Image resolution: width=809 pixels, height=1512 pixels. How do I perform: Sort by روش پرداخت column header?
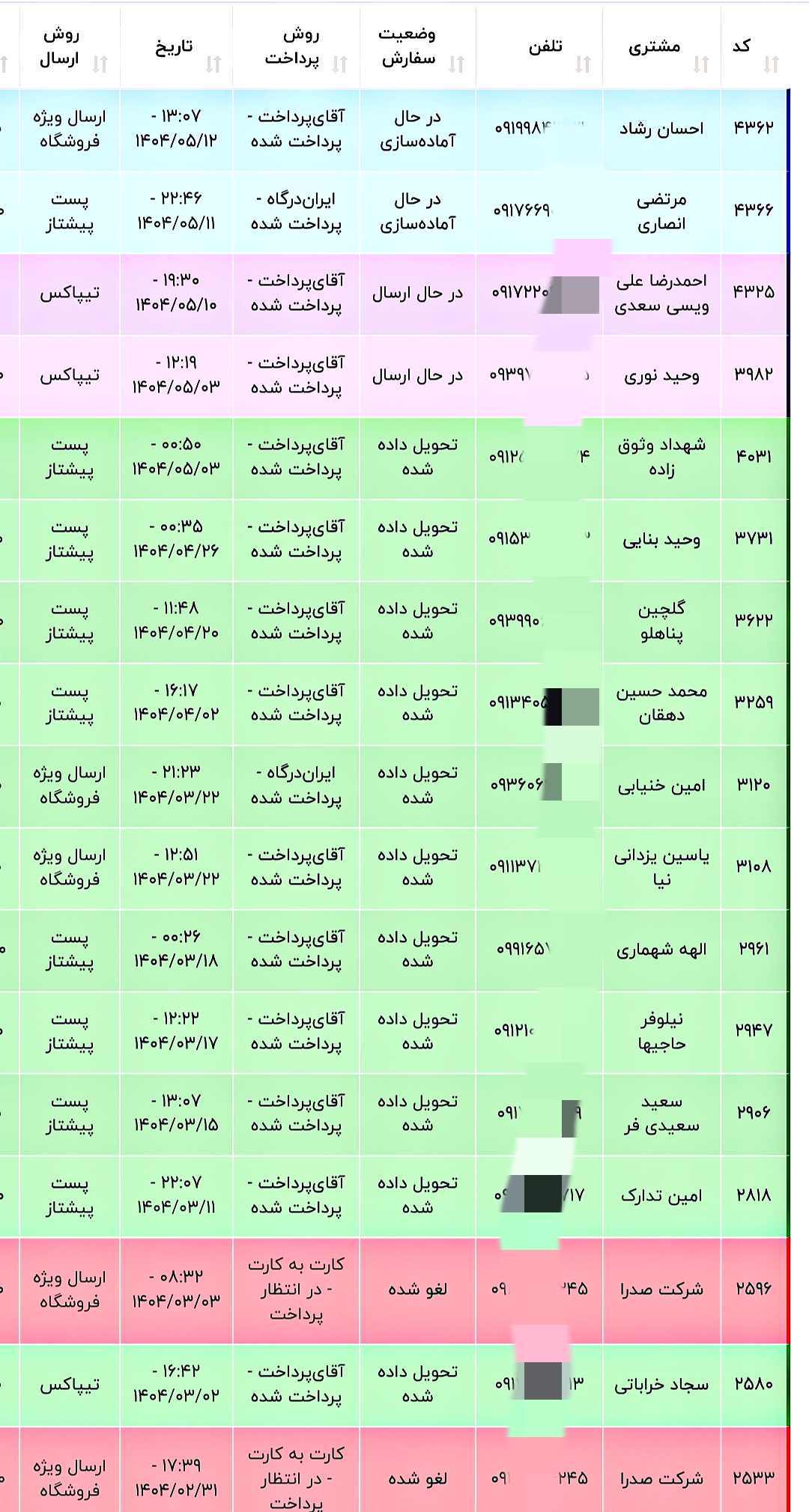(x=296, y=47)
